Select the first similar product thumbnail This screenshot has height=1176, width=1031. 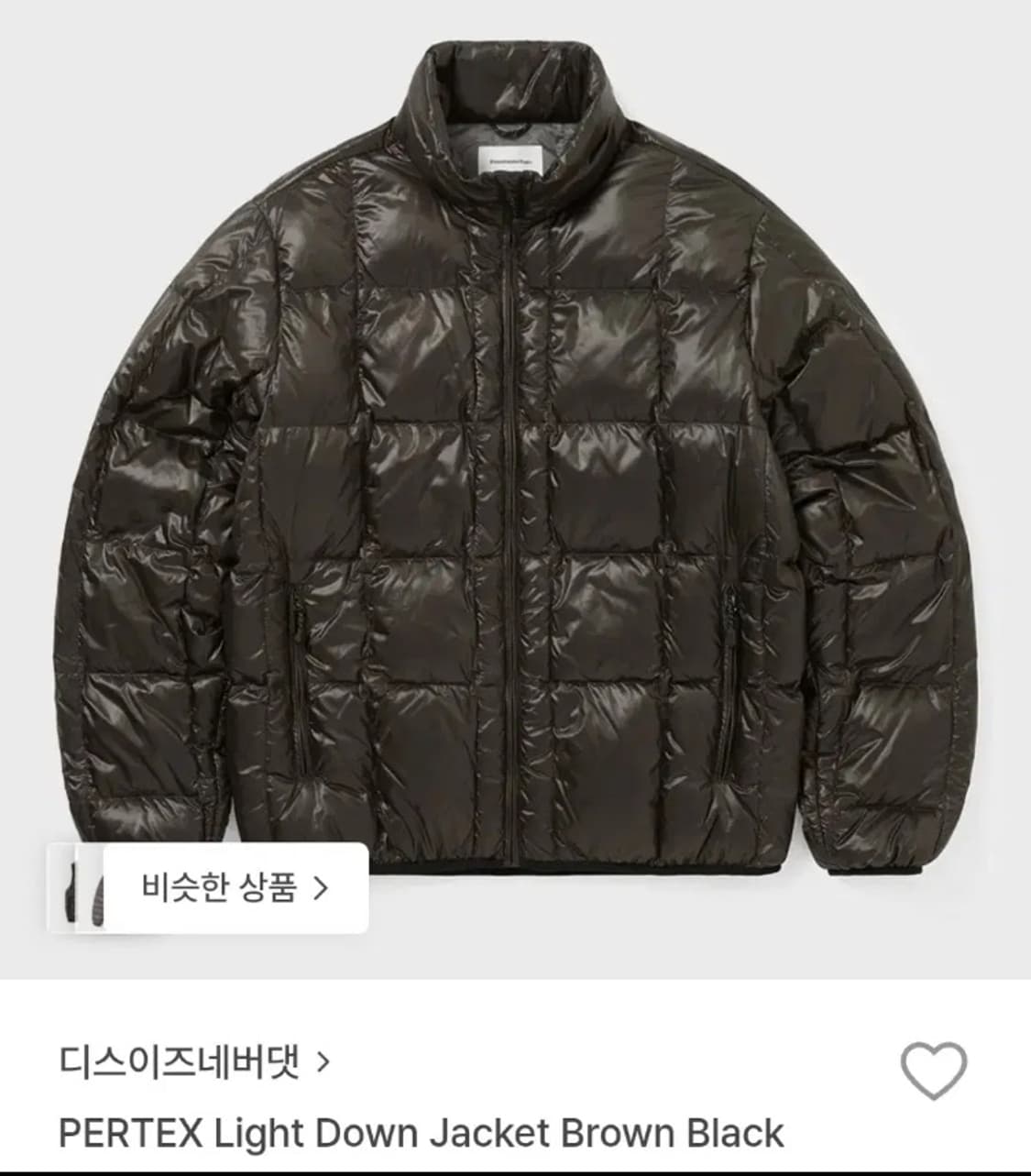(74, 886)
